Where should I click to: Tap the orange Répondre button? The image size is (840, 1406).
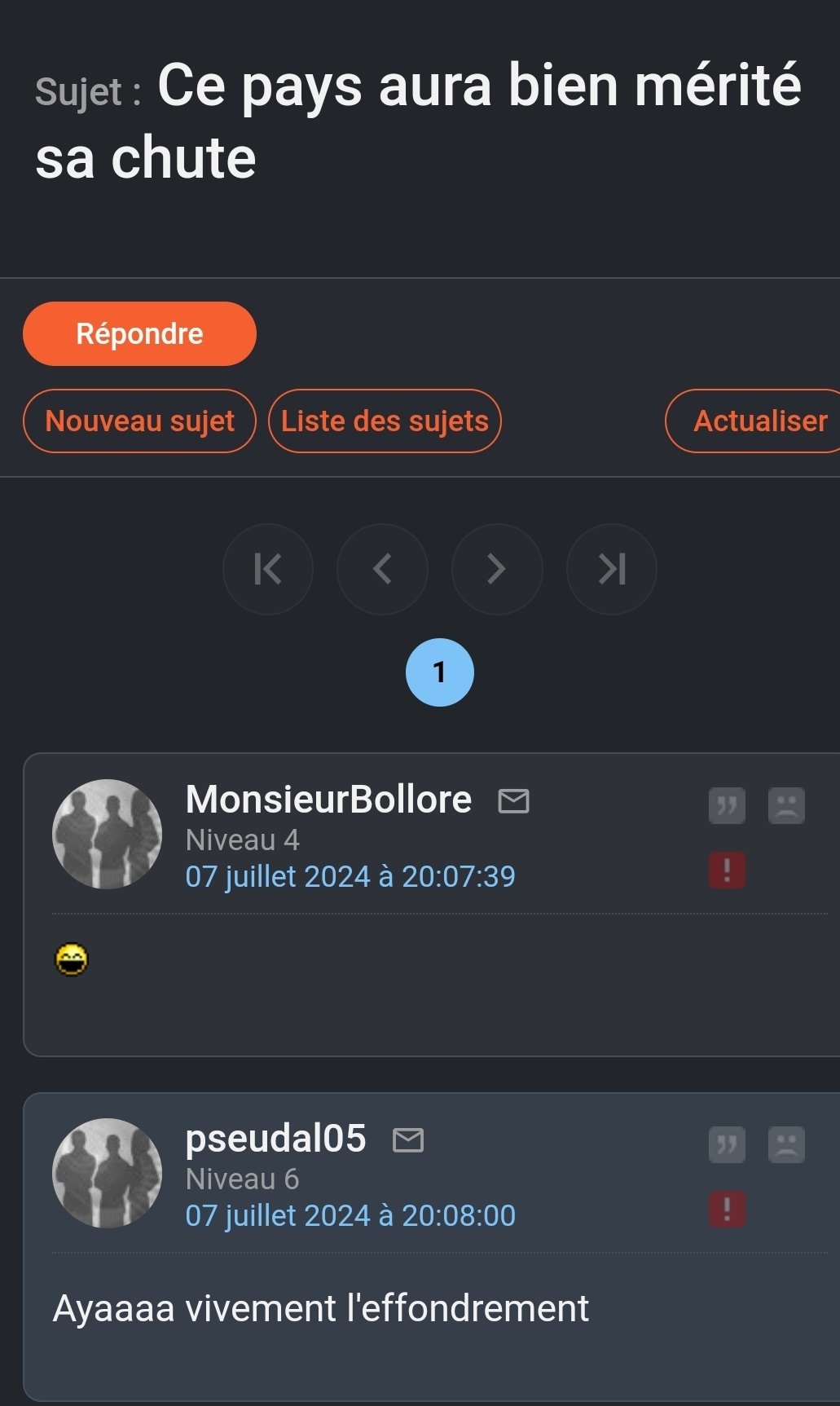[x=139, y=333]
